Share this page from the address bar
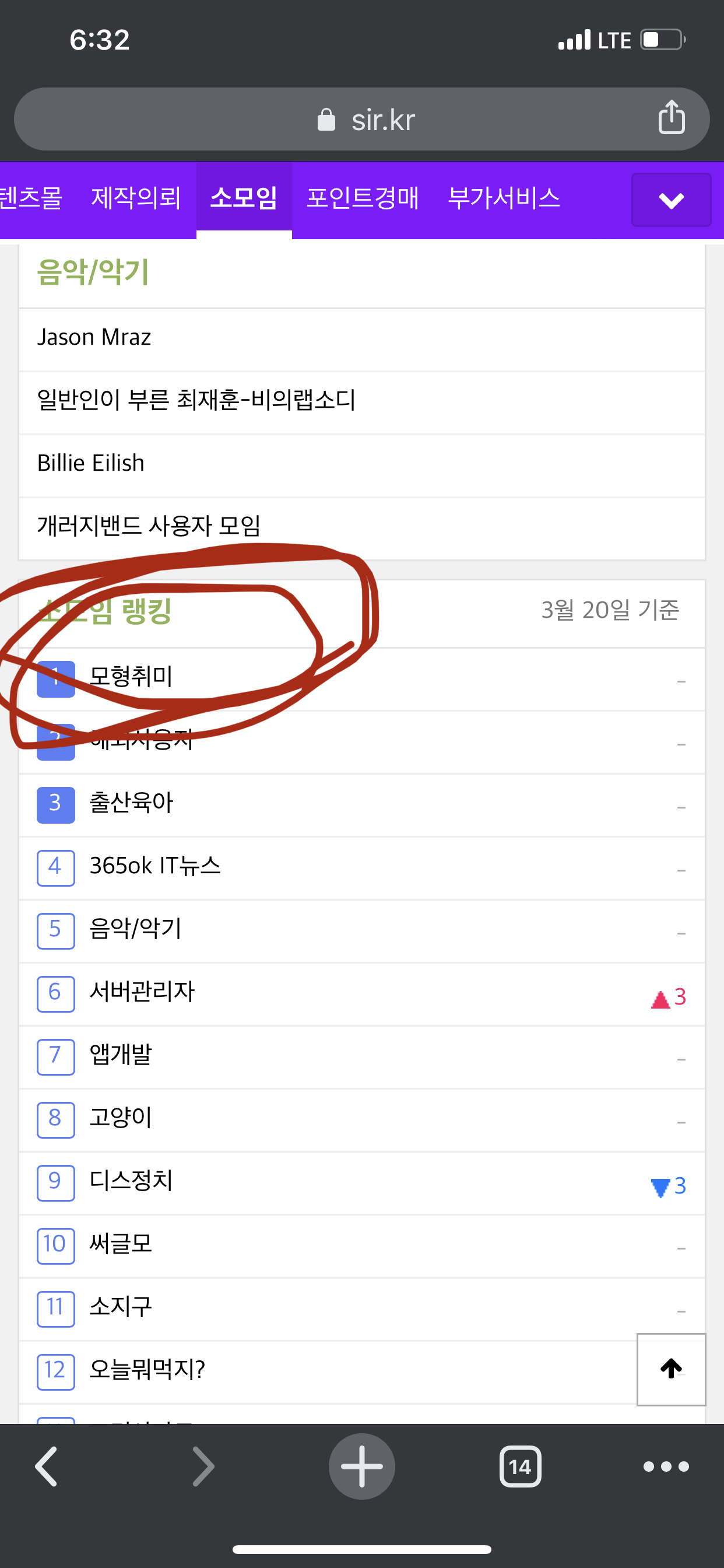This screenshot has height=1568, width=724. pyautogui.click(x=671, y=117)
